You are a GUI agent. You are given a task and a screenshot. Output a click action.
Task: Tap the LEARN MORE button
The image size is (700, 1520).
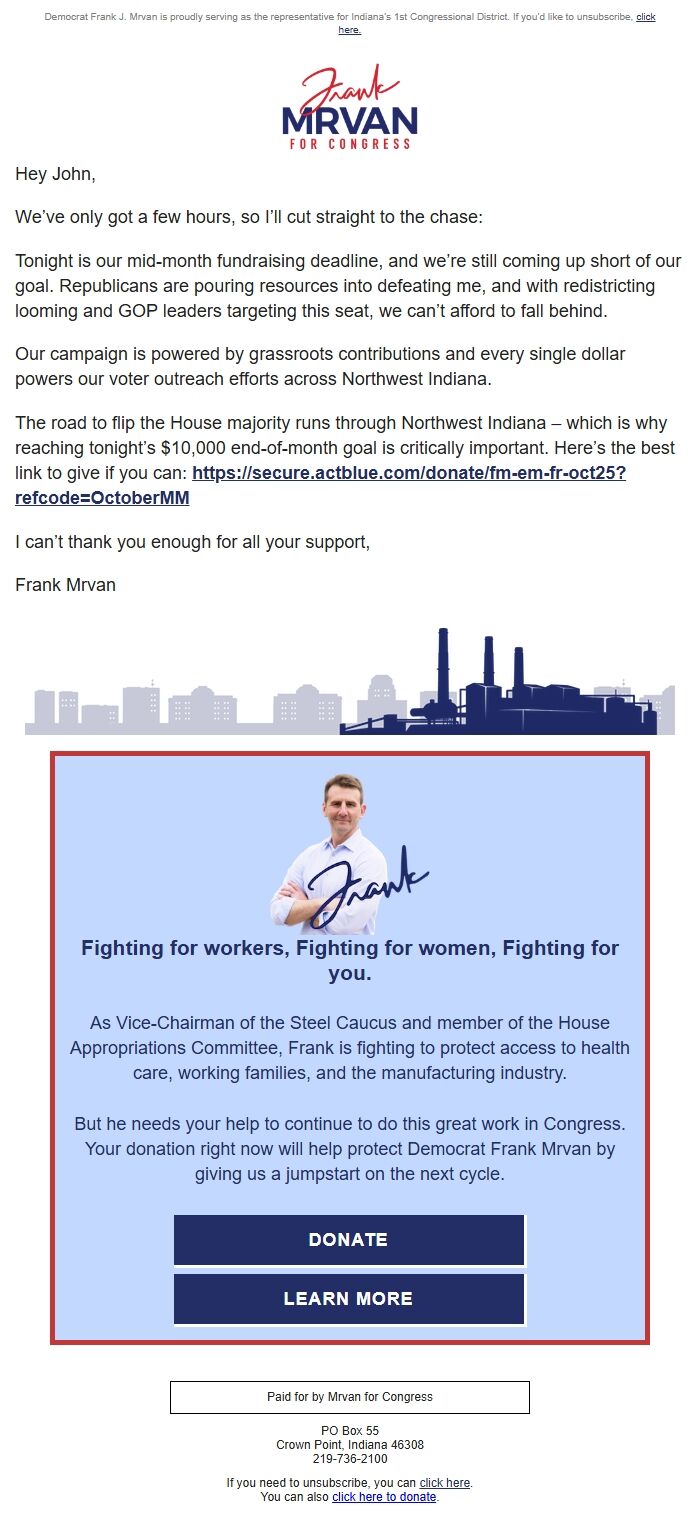point(349,1299)
